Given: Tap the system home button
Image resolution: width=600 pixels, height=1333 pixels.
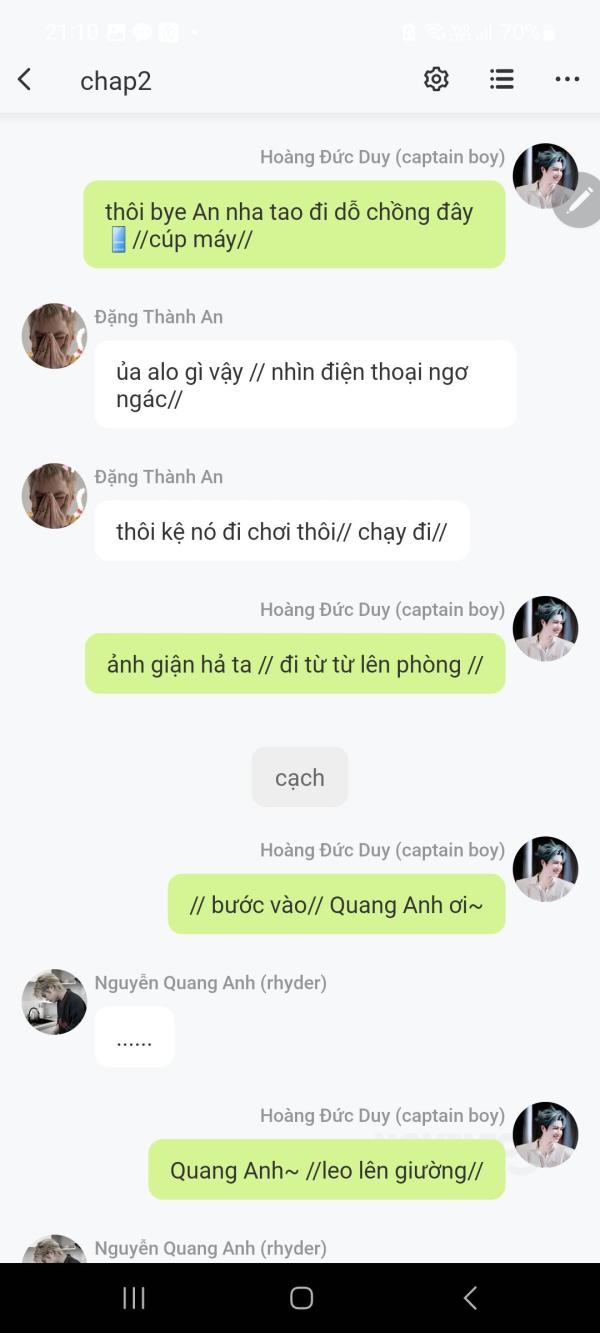Looking at the screenshot, I should click(301, 1298).
